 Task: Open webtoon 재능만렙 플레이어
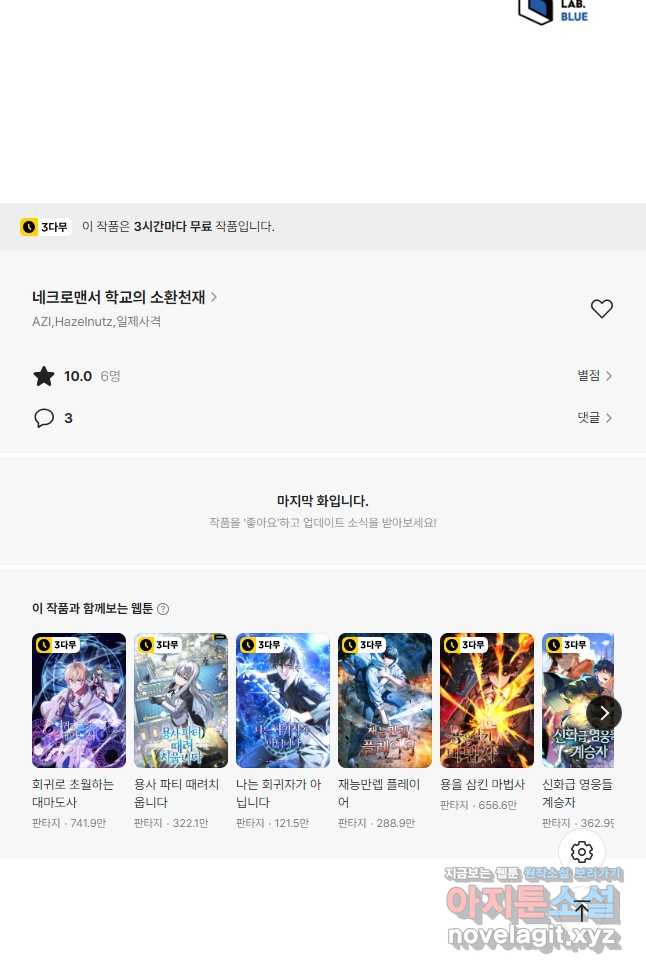point(385,700)
